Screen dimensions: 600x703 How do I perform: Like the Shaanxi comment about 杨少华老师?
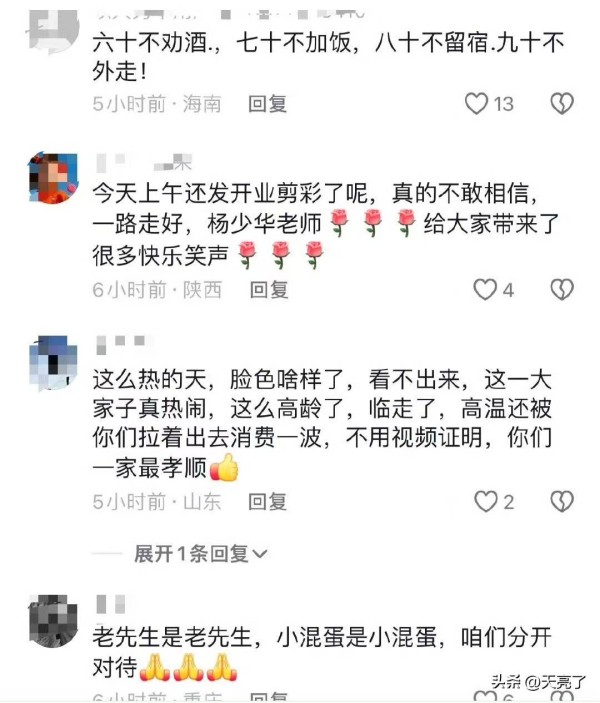coord(485,290)
